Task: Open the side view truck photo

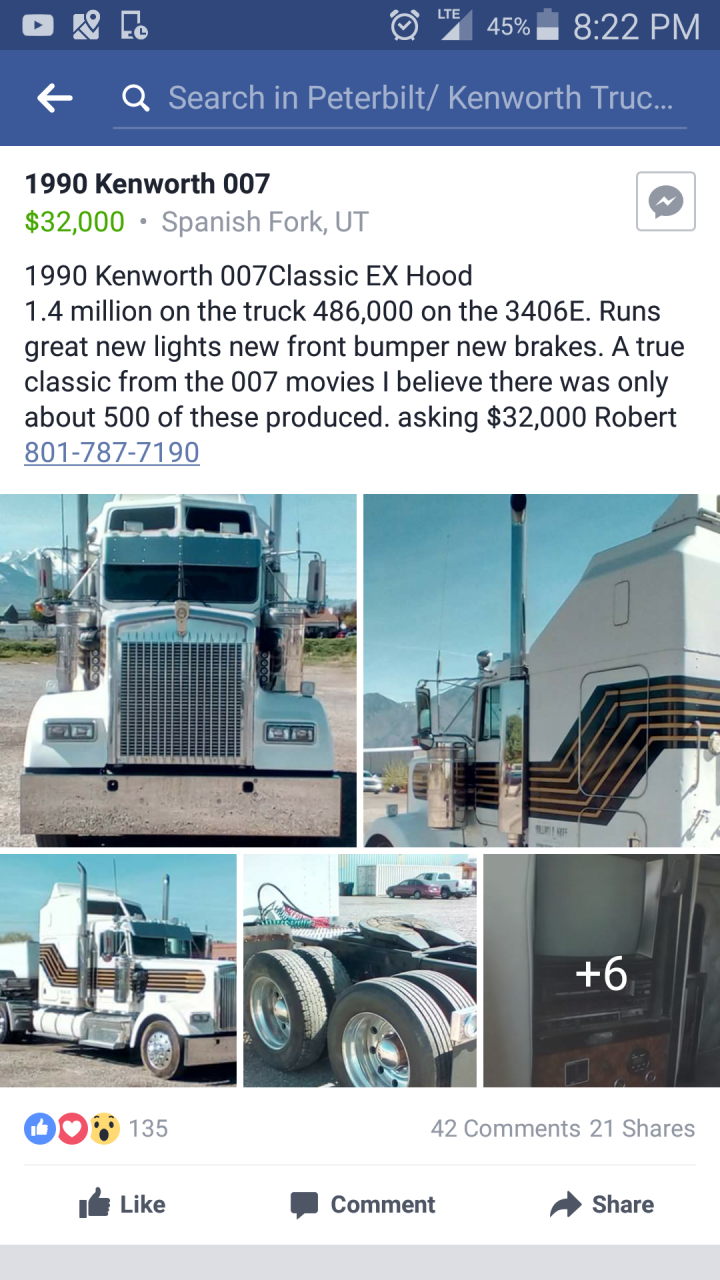Action: 118,970
